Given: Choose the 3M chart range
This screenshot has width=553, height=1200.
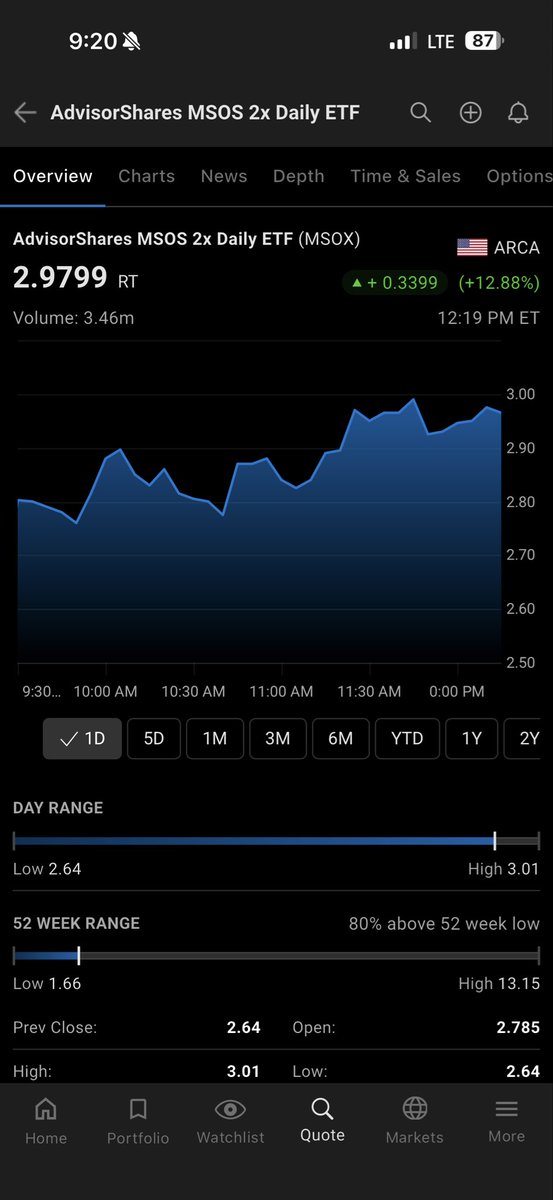Looking at the screenshot, I should coord(277,739).
